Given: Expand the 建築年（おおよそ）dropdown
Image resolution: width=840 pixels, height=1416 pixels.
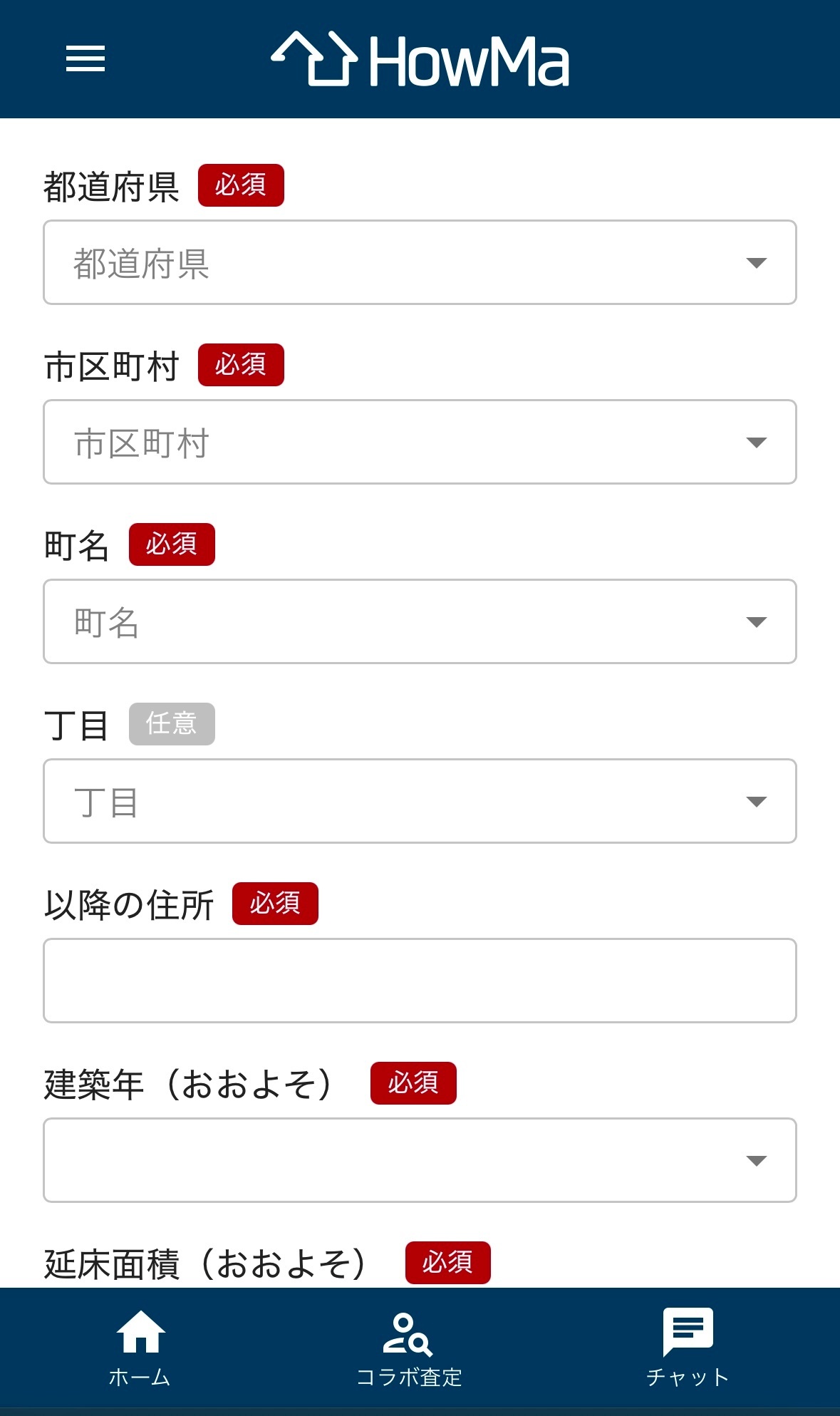Looking at the screenshot, I should point(420,1160).
